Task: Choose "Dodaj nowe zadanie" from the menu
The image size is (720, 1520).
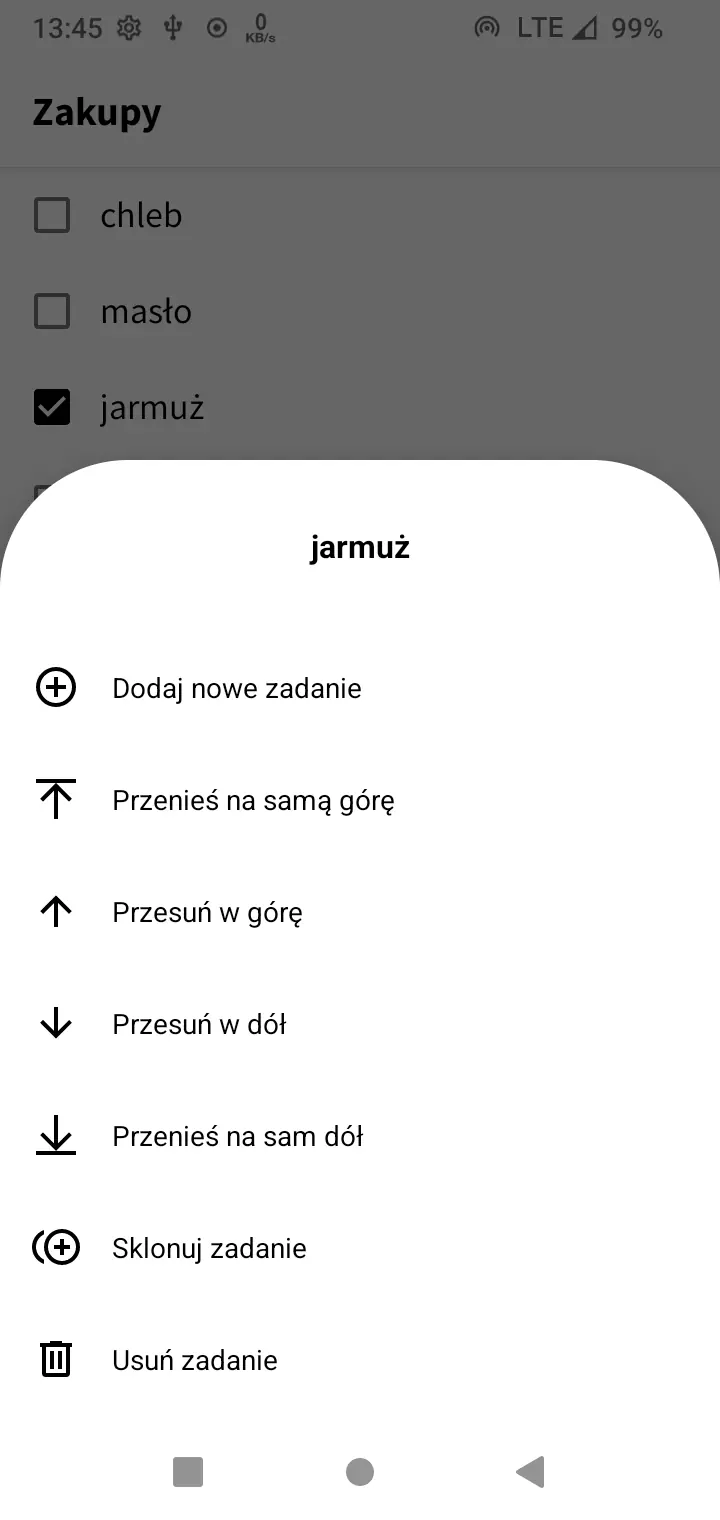Action: pyautogui.click(x=236, y=687)
